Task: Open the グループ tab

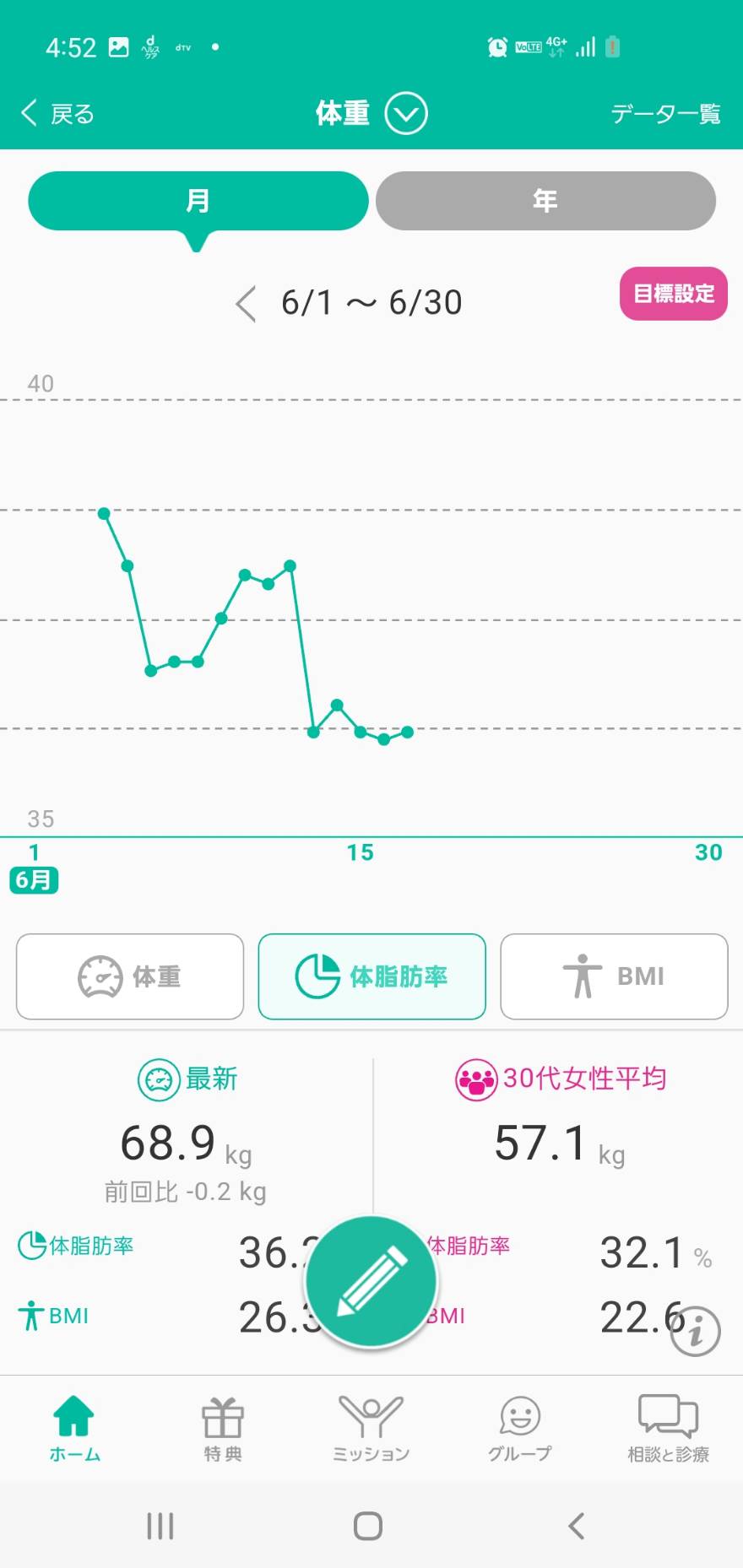Action: coord(520,1428)
